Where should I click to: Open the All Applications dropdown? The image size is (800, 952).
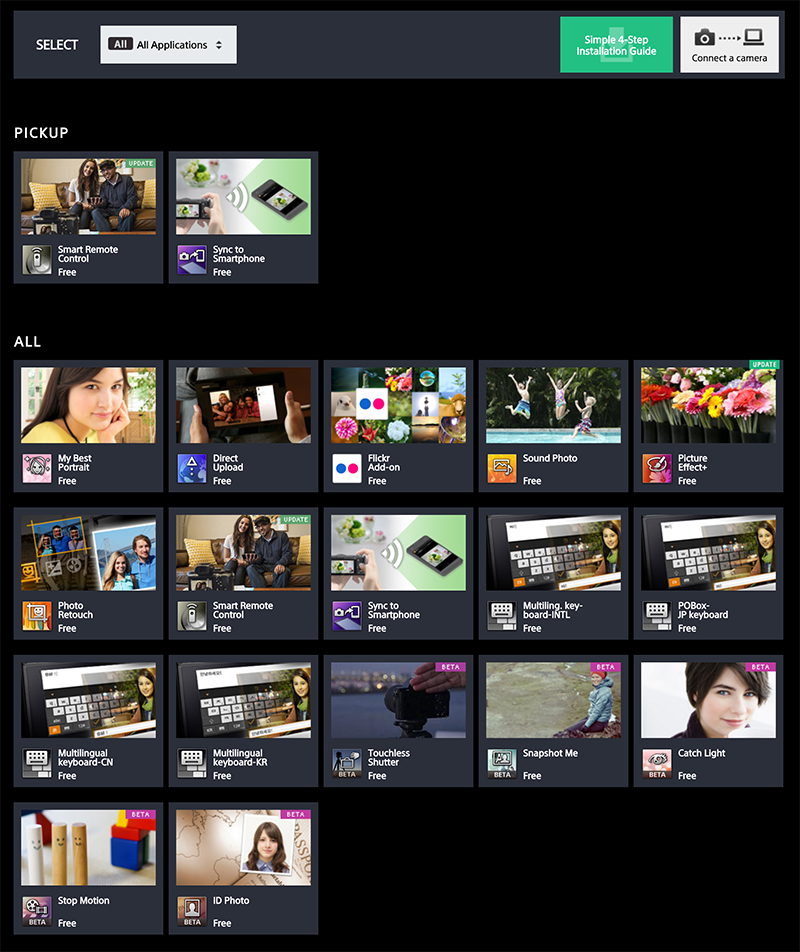168,45
